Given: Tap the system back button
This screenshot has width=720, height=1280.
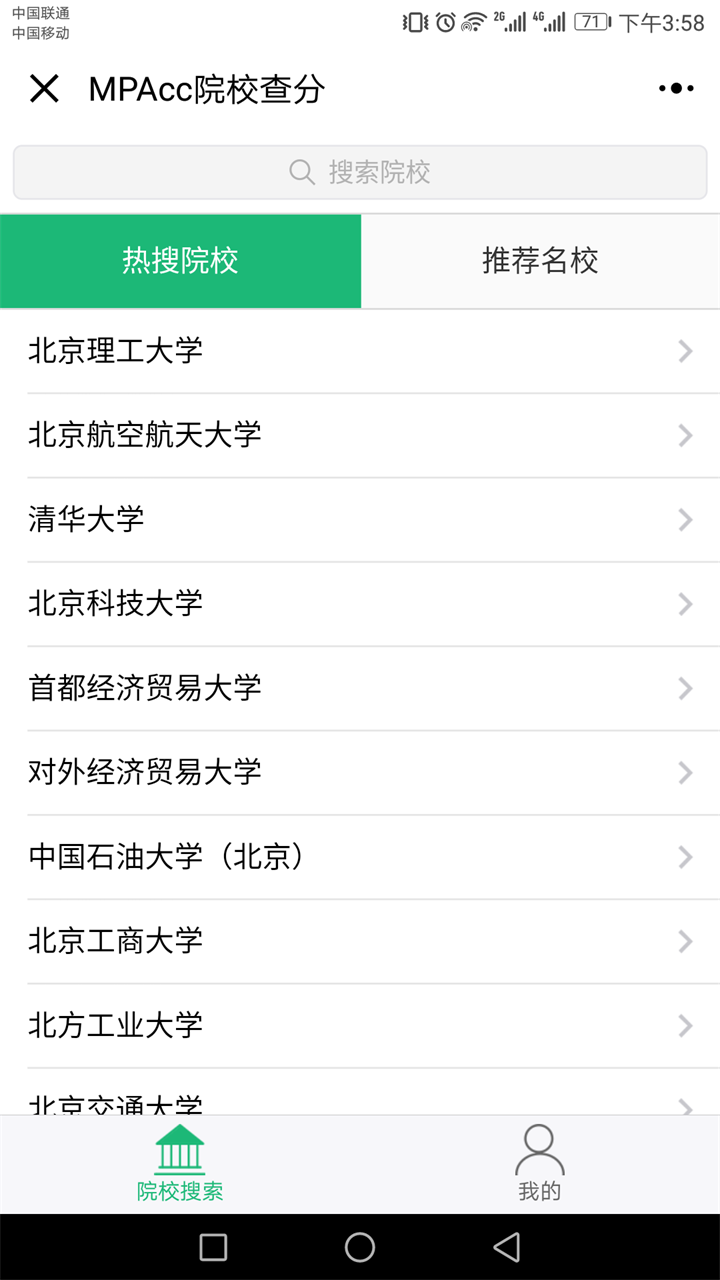Looking at the screenshot, I should 507,1247.
